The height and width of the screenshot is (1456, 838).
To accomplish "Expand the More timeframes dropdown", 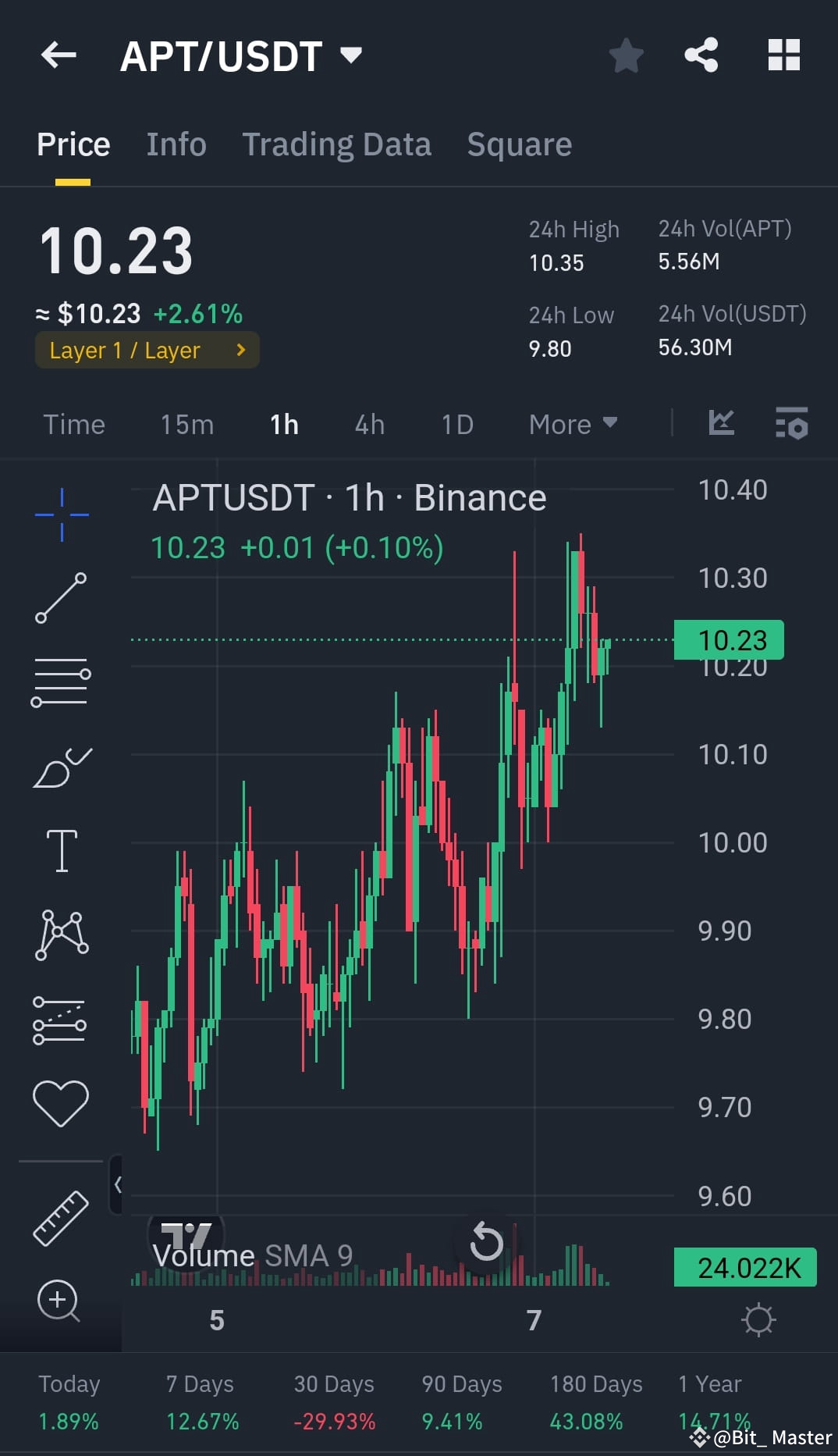I will pyautogui.click(x=572, y=424).
